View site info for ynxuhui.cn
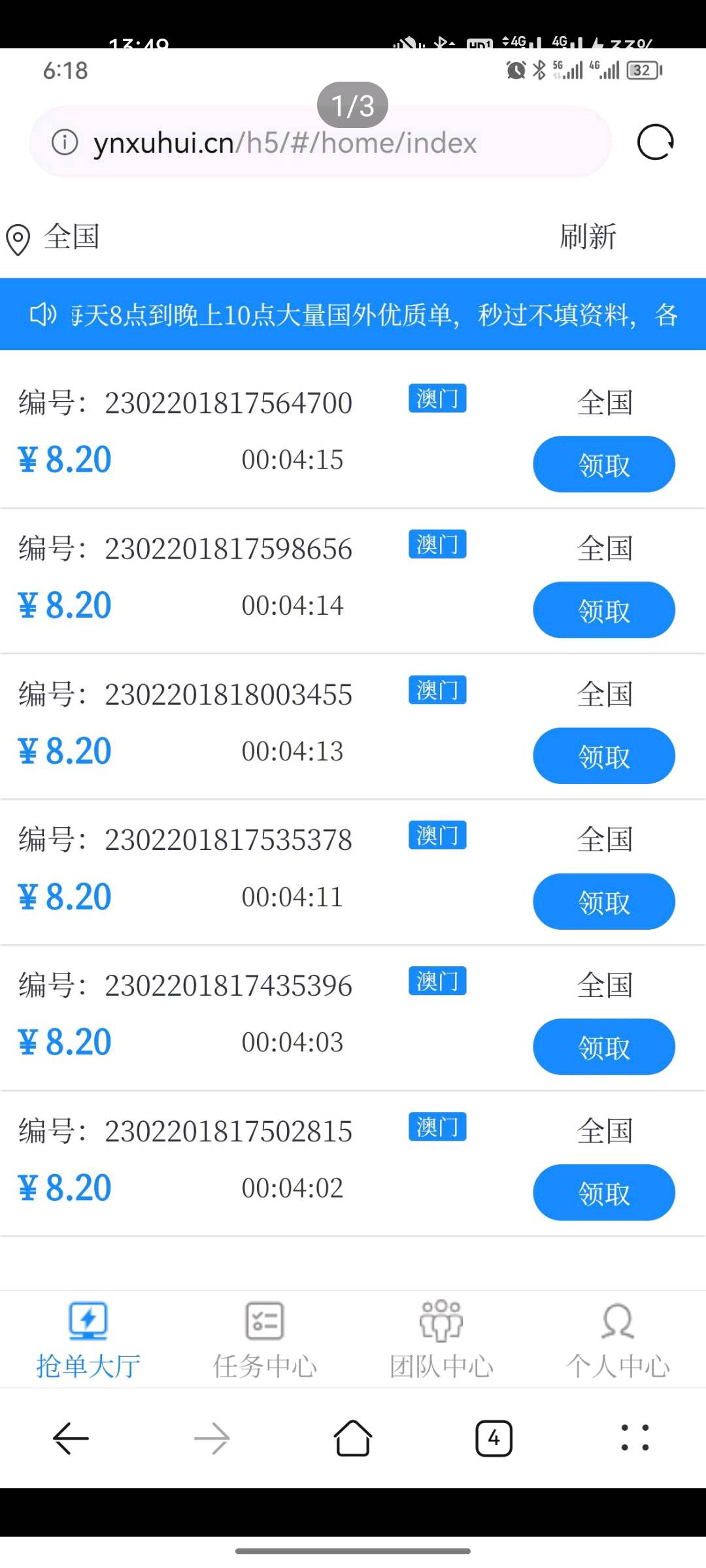The width and height of the screenshot is (706, 1568). click(x=65, y=142)
